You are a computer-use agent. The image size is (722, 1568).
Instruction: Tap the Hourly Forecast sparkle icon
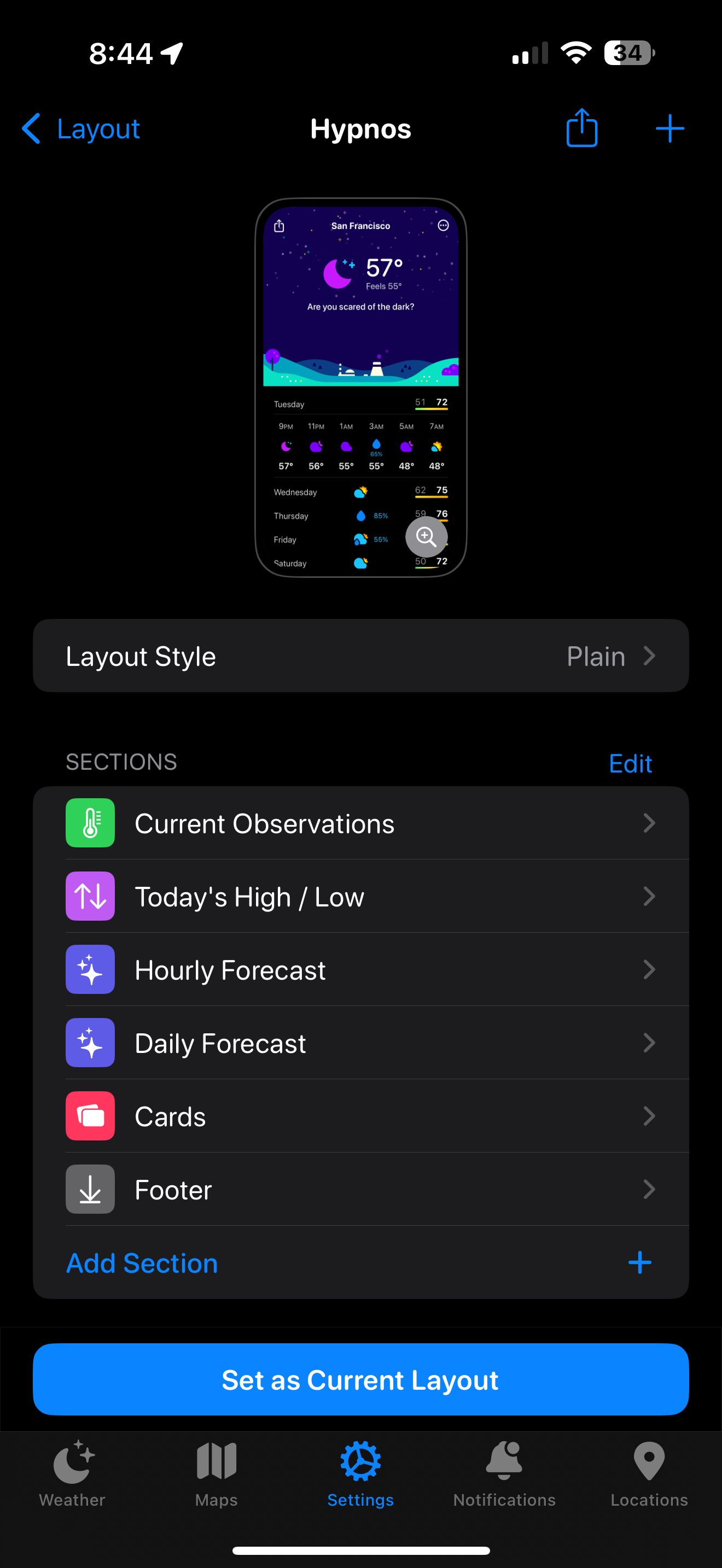[x=90, y=970]
